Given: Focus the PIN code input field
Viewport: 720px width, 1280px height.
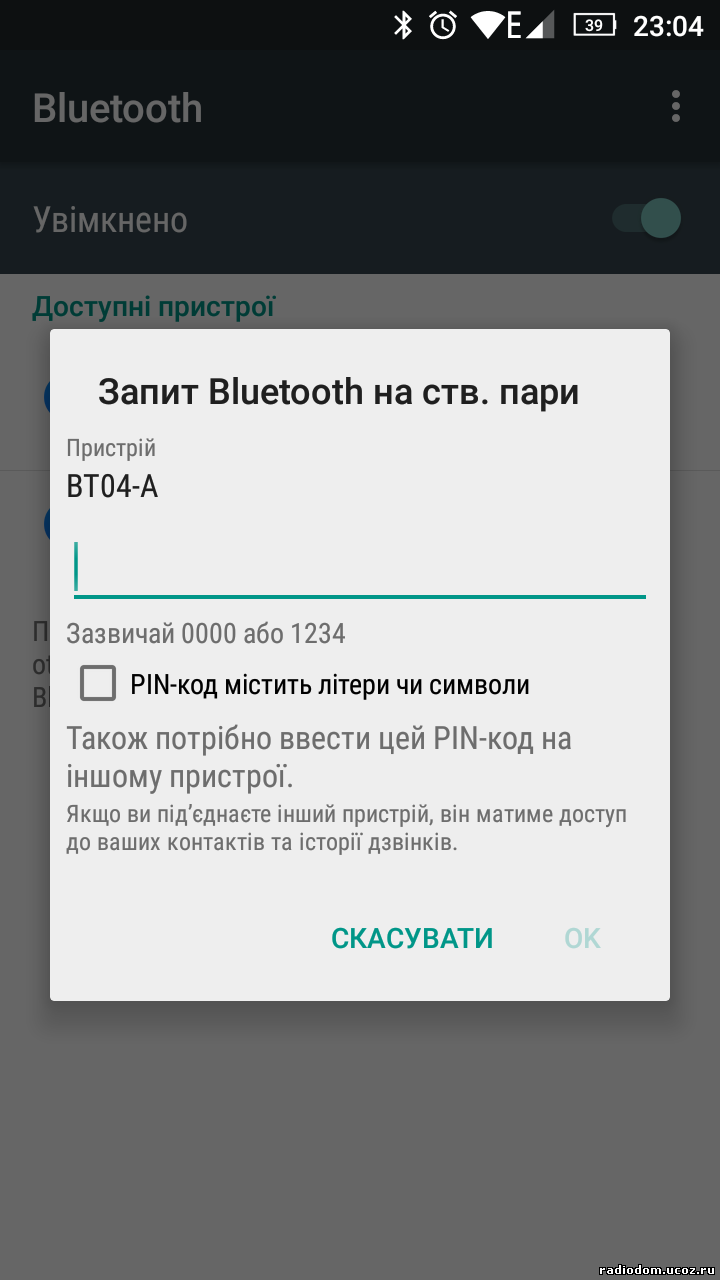Looking at the screenshot, I should point(360,567).
